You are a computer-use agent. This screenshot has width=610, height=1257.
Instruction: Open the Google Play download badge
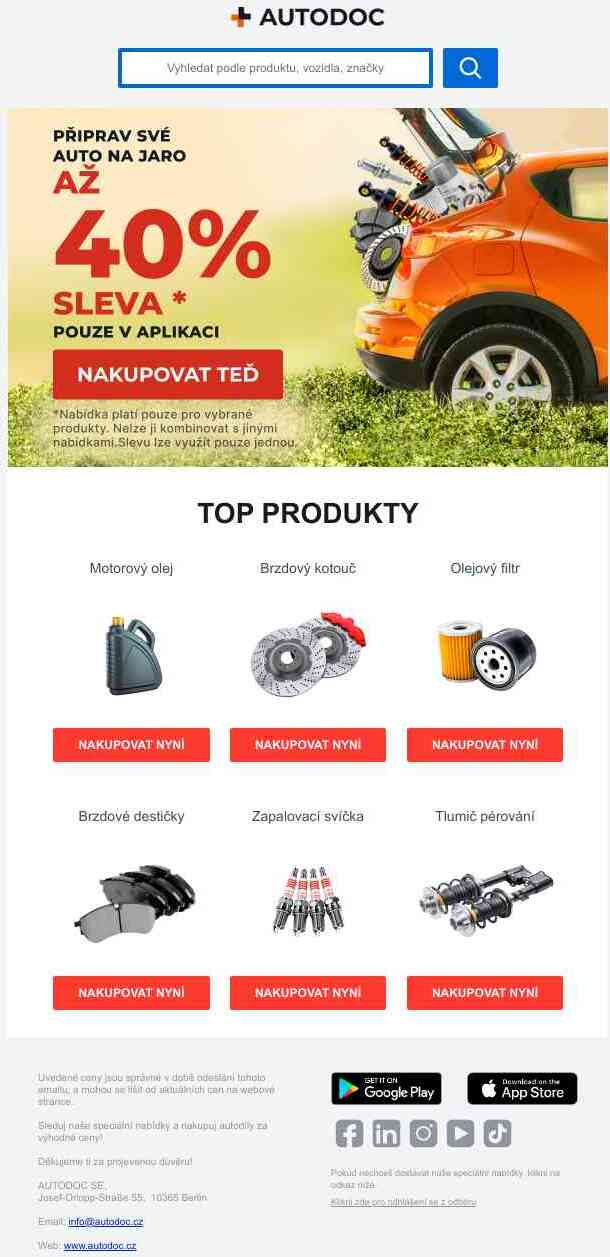pyautogui.click(x=386, y=1088)
